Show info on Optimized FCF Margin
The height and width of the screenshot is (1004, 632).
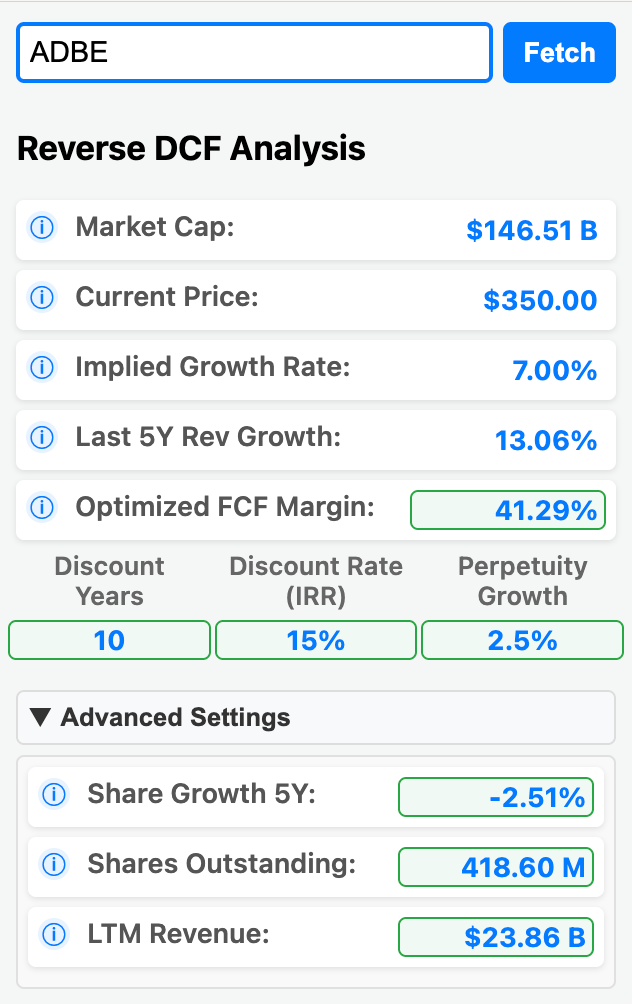[42, 508]
